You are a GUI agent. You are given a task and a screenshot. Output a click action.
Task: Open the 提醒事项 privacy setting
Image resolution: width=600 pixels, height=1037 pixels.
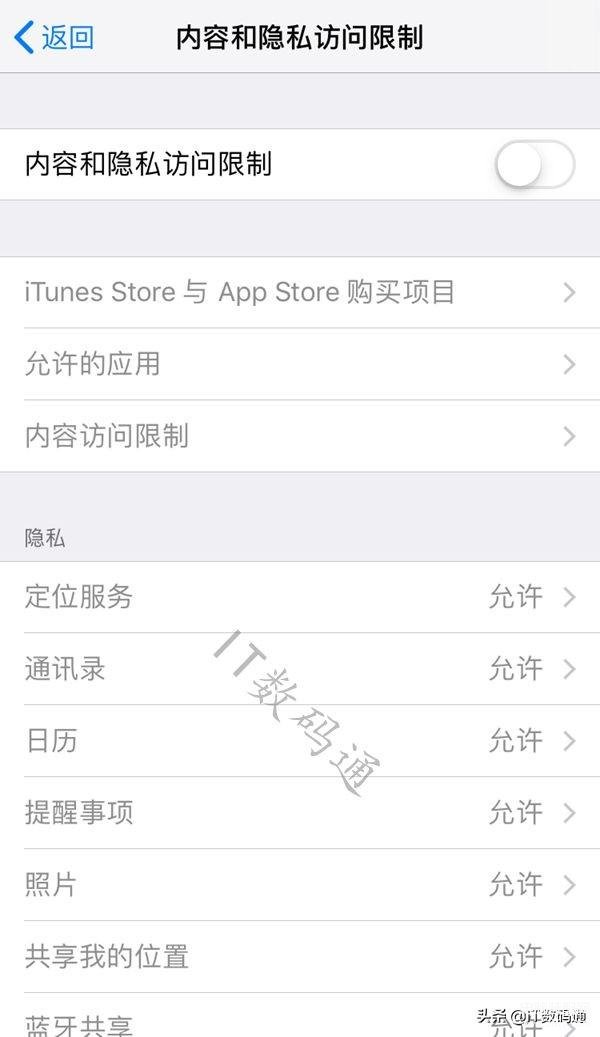300,813
